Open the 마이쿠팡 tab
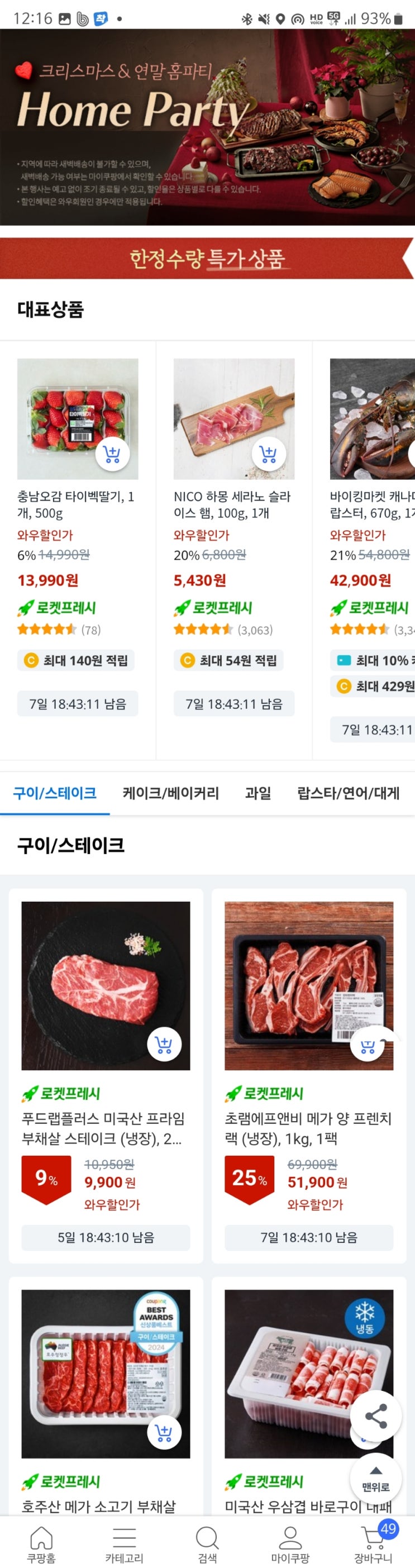This screenshot has width=415, height=1568. tap(290, 1543)
